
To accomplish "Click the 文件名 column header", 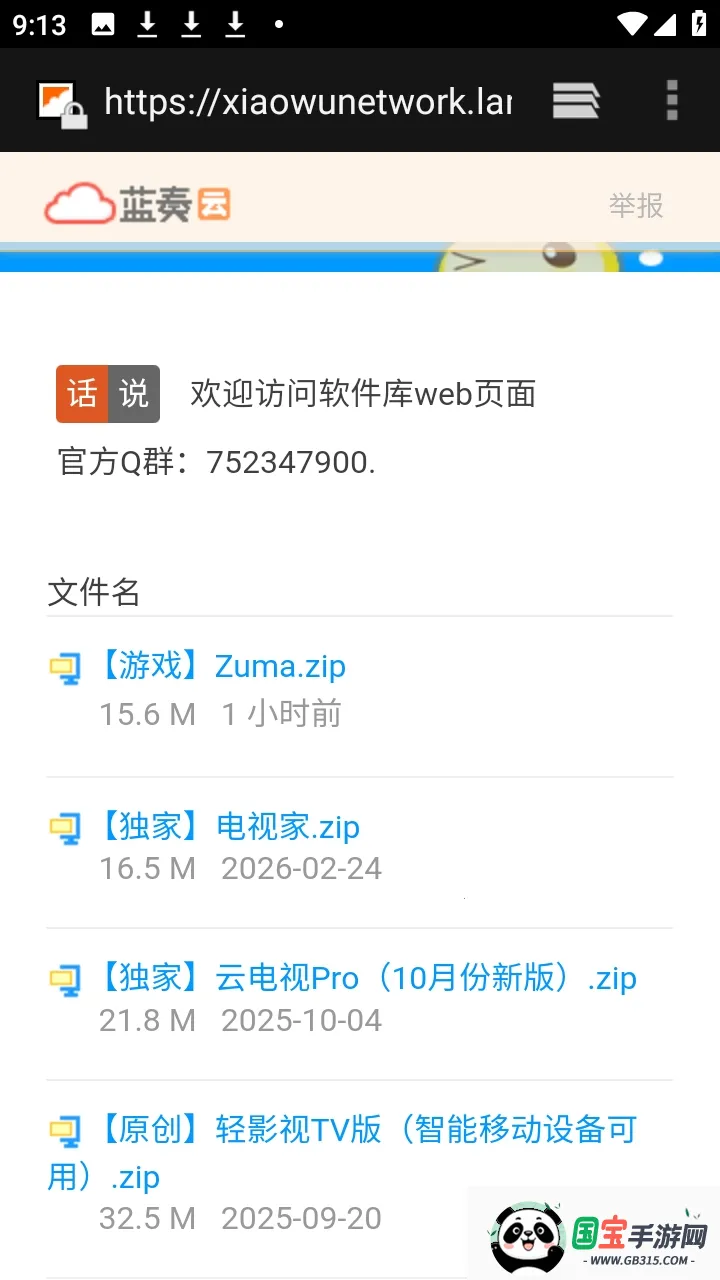I will click(93, 593).
